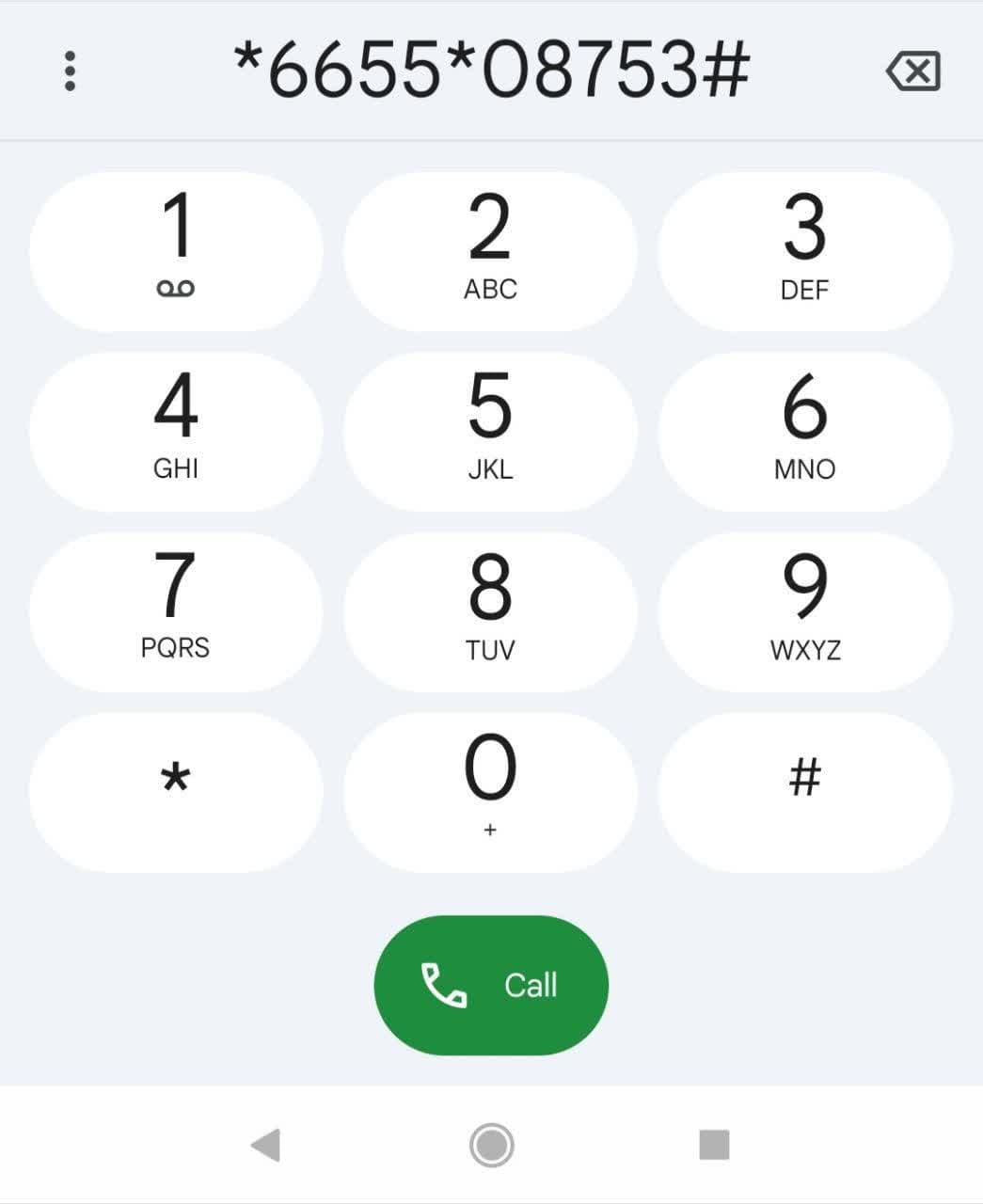Tap the phone handset icon inside Call
This screenshot has width=983, height=1204.
click(x=445, y=986)
